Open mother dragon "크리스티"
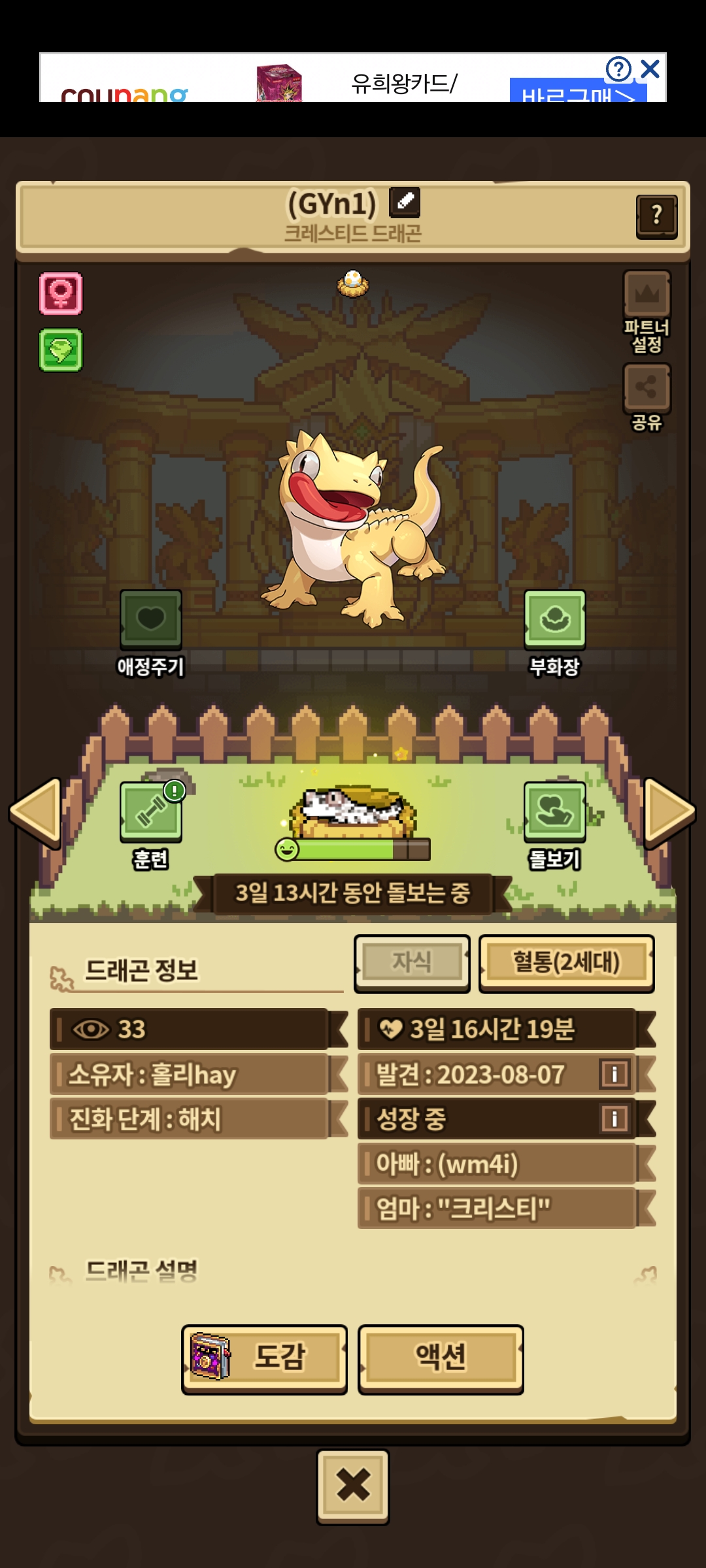 497,1208
